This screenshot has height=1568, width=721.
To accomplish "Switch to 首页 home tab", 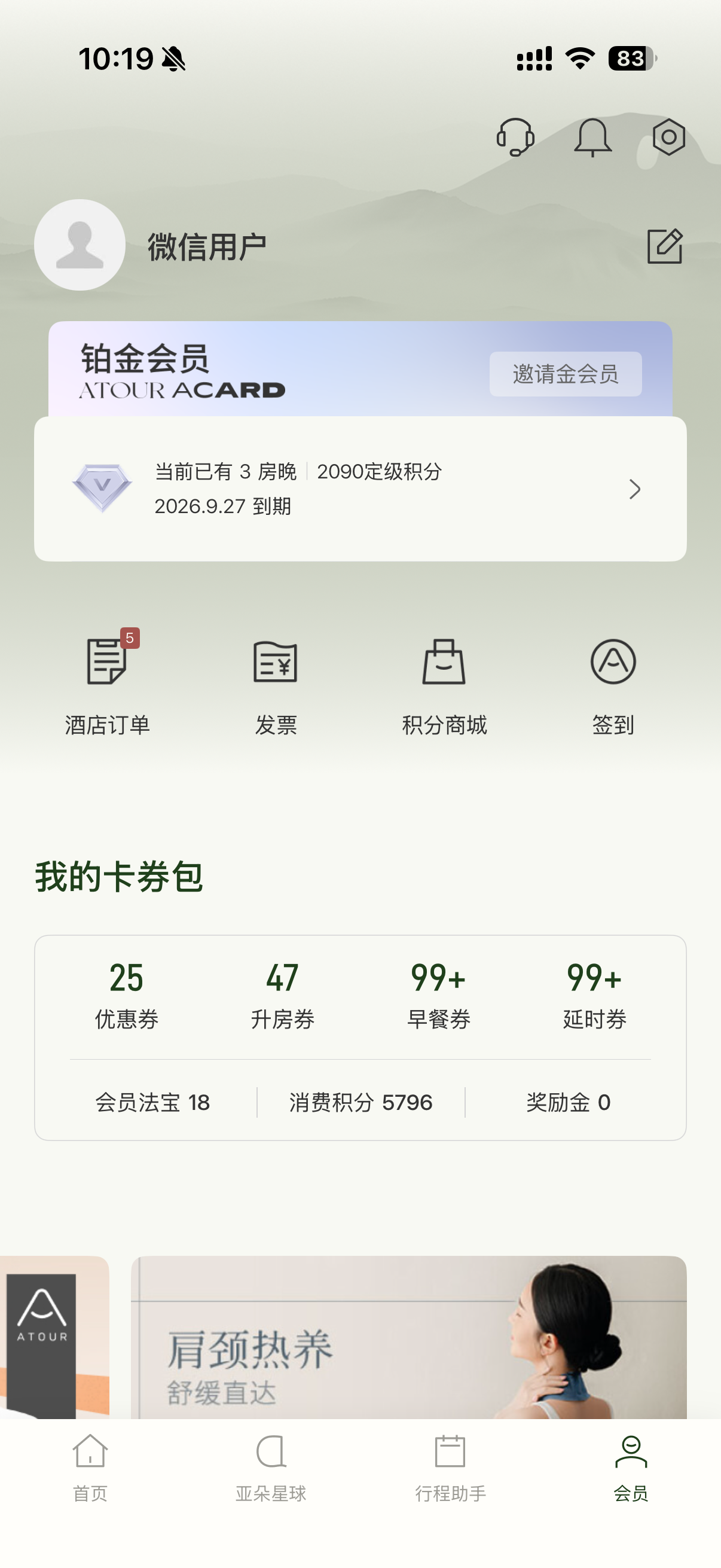I will coord(90,1468).
